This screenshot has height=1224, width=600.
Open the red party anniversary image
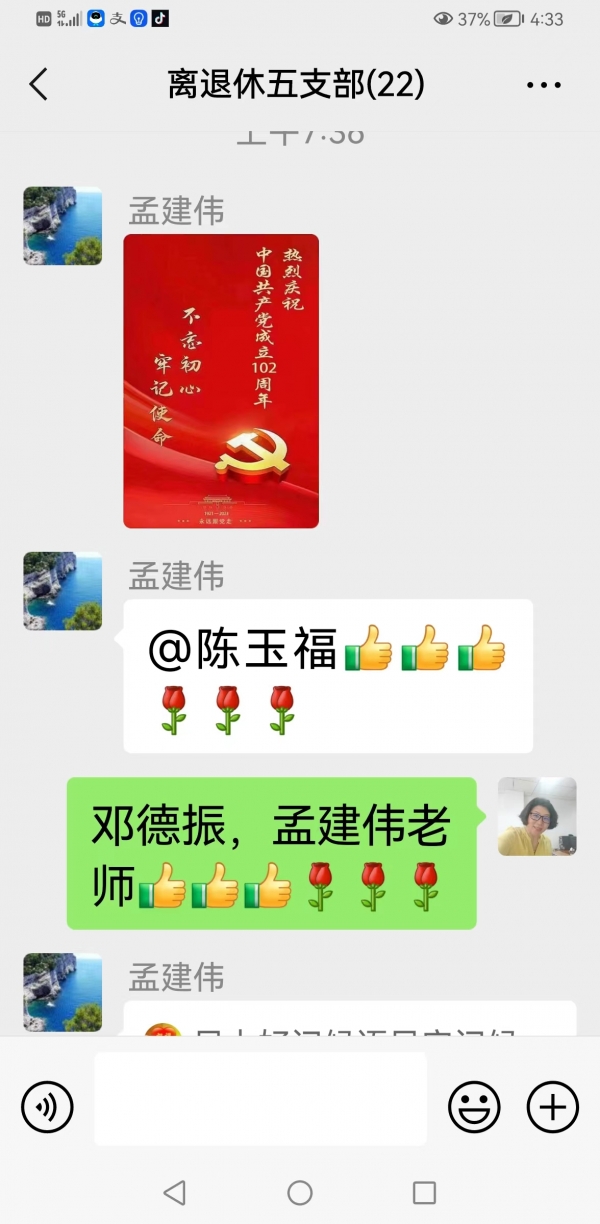[x=221, y=381]
